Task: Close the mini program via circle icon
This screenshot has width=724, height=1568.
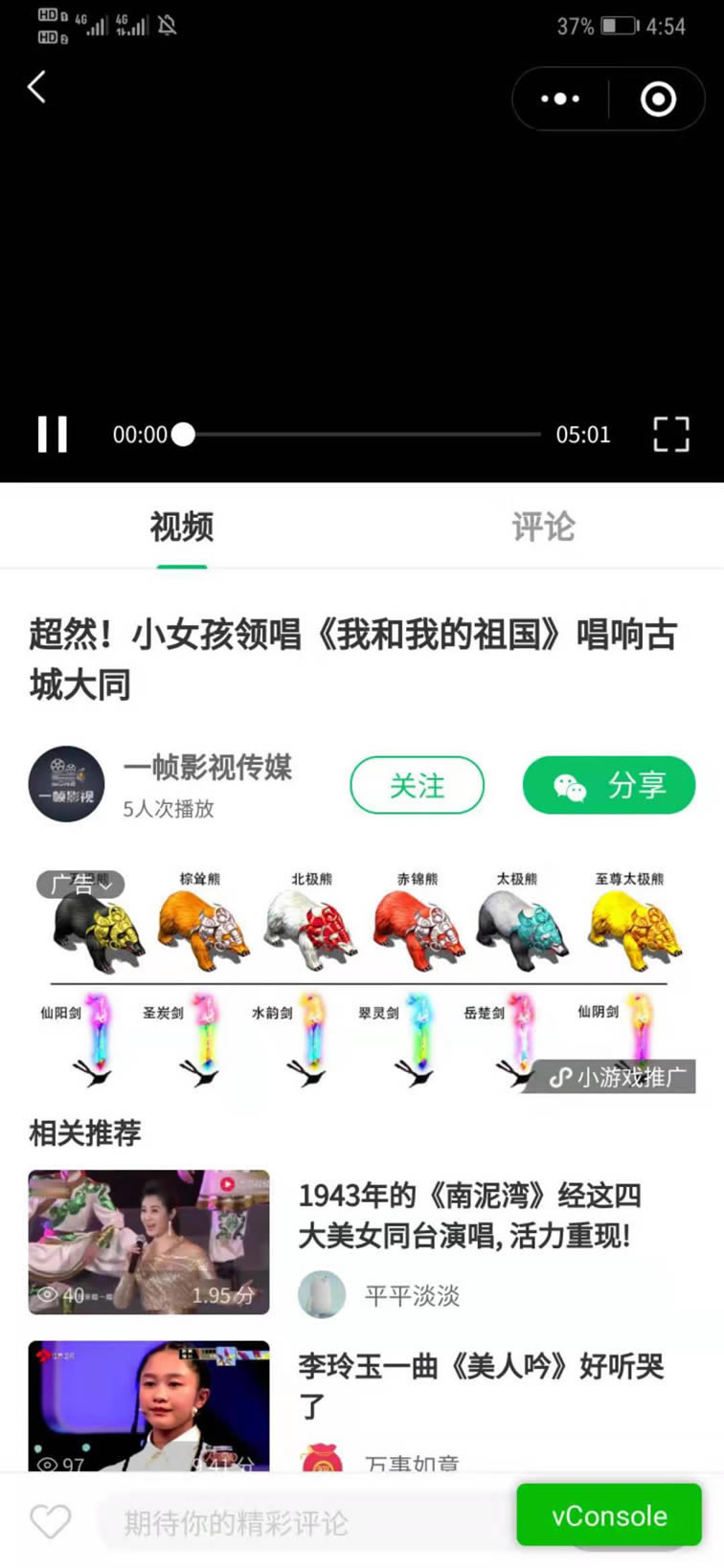Action: click(658, 99)
